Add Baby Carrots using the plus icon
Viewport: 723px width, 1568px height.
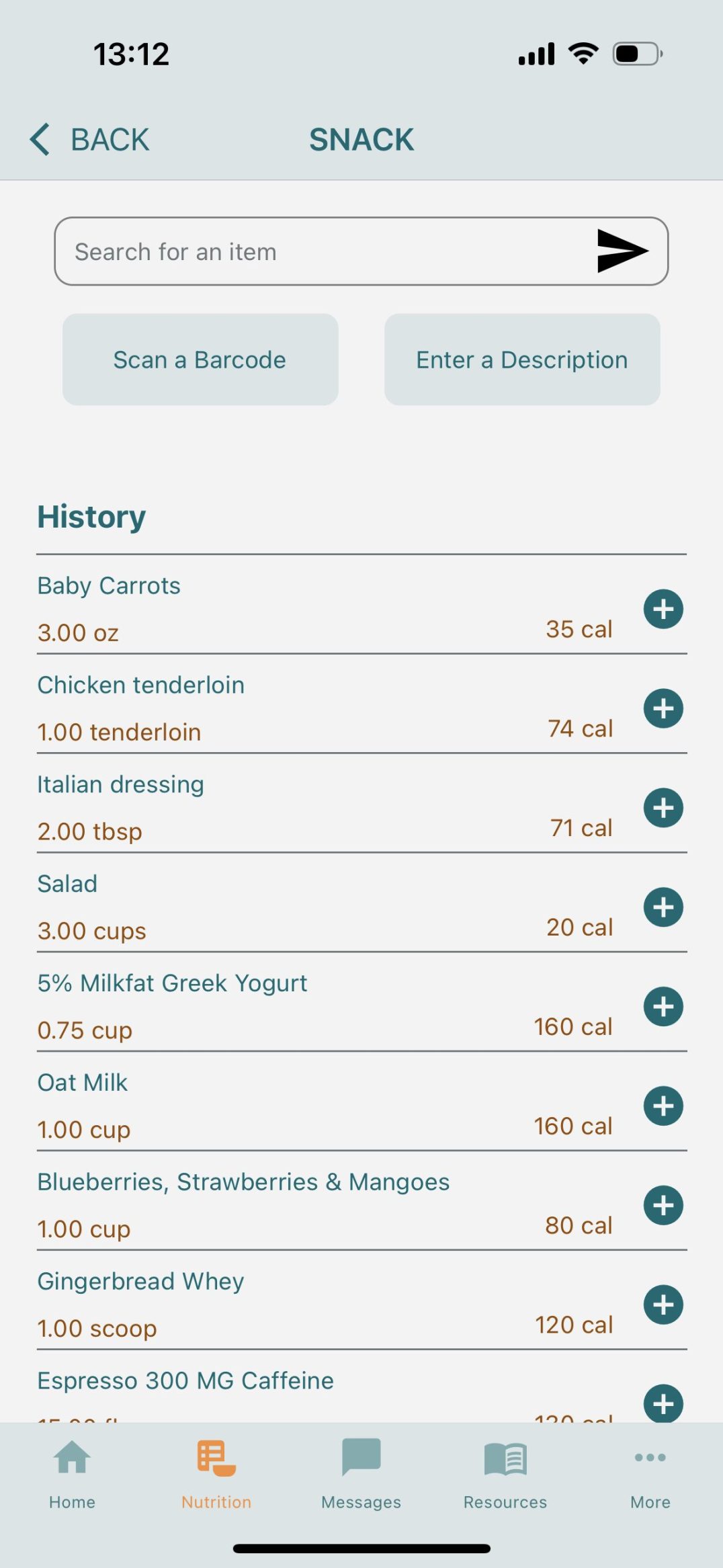pyautogui.click(x=663, y=609)
